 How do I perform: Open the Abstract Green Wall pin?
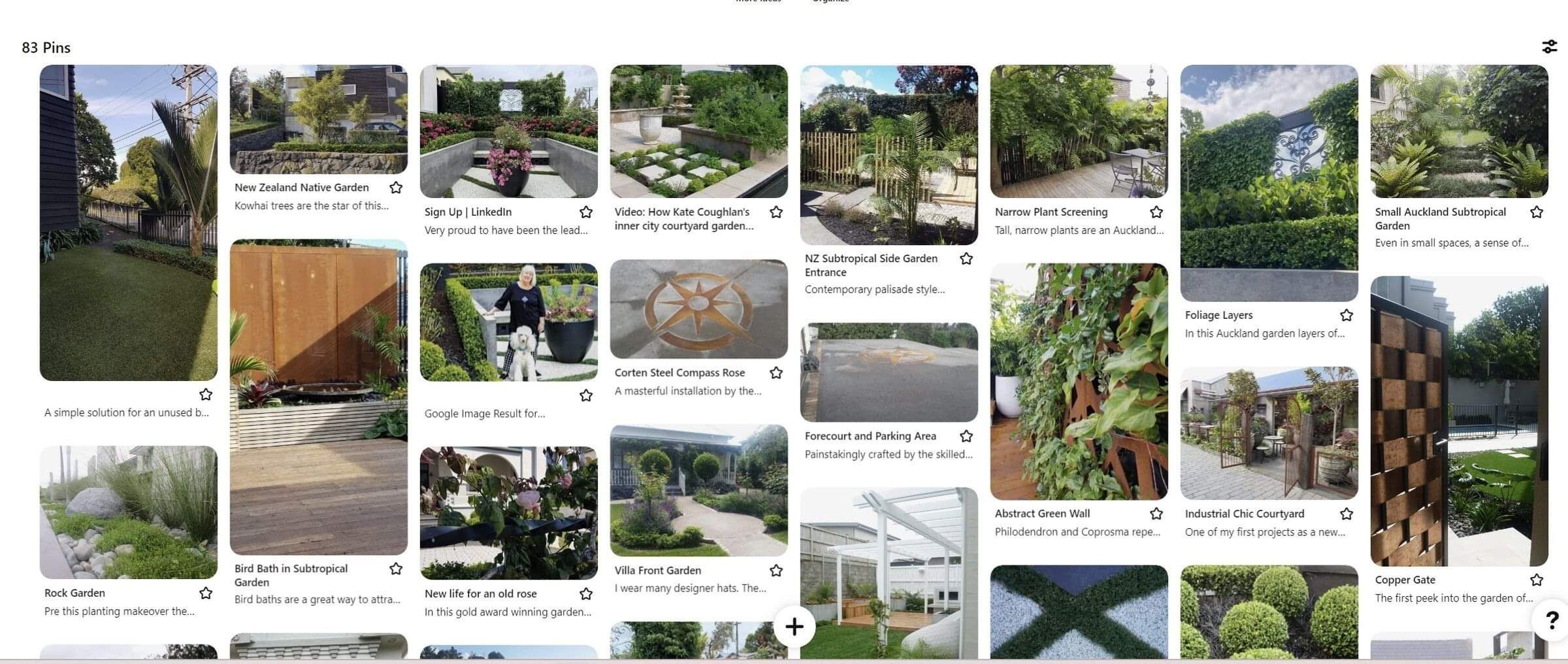pos(1079,382)
